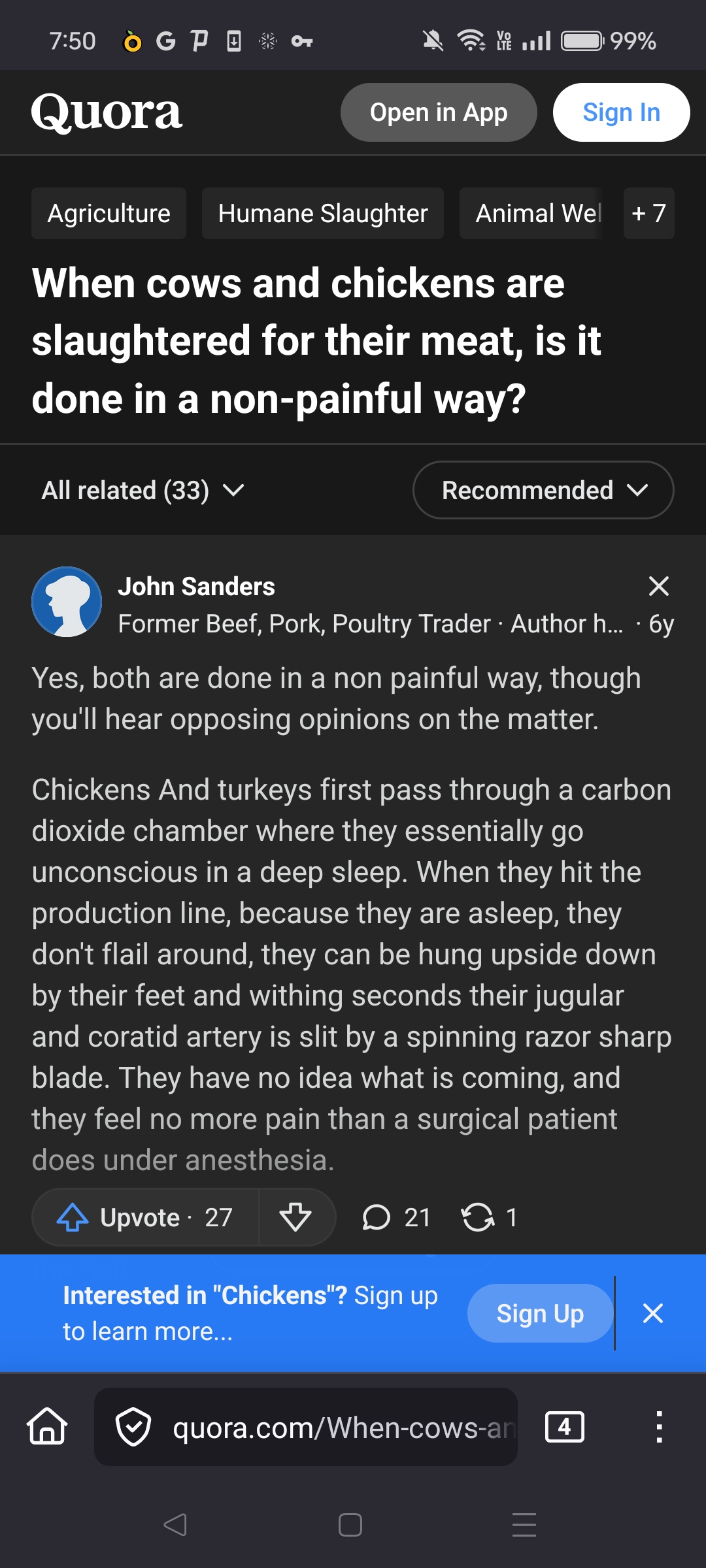Select the Humane Slaughter topic
The width and height of the screenshot is (706, 1568).
coord(323,214)
